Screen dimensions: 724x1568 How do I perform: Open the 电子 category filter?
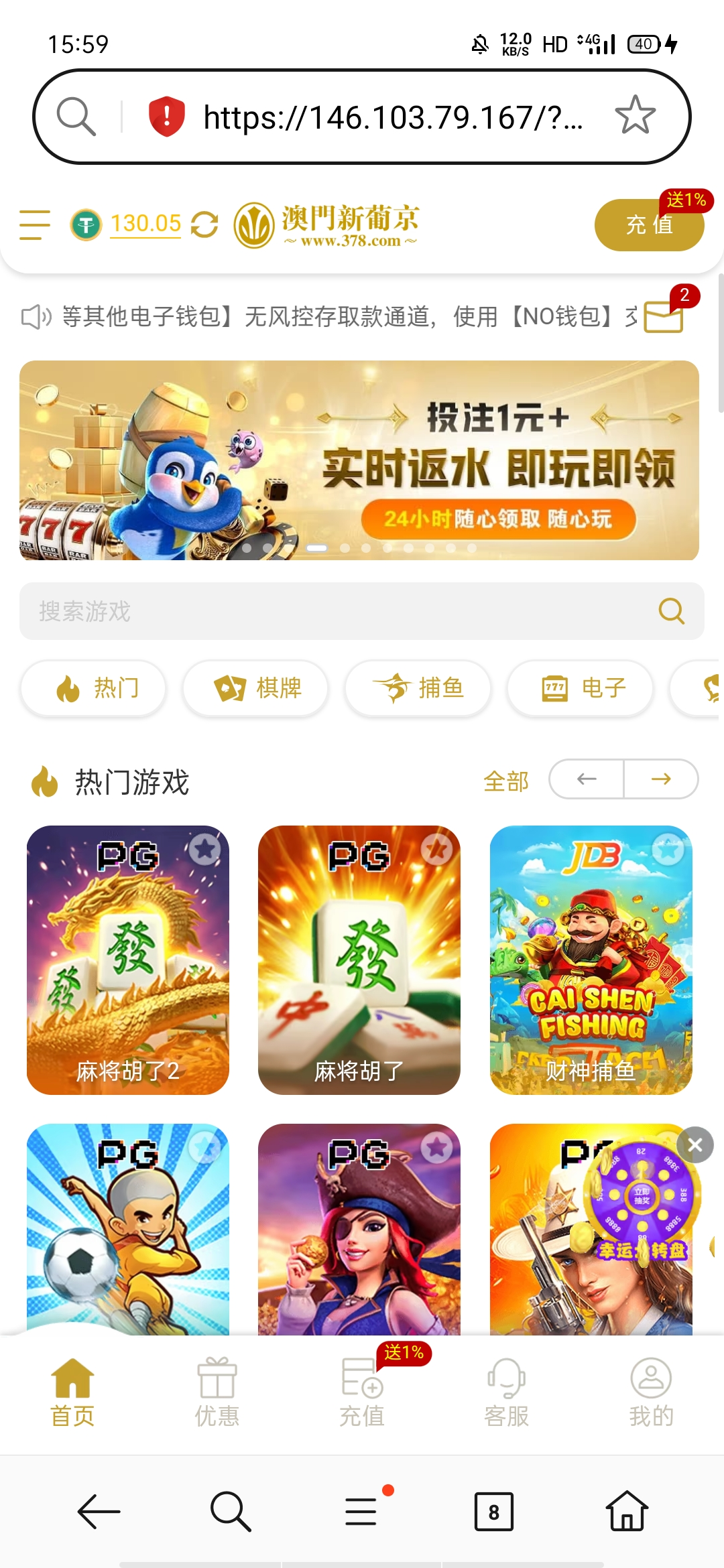[x=579, y=688]
